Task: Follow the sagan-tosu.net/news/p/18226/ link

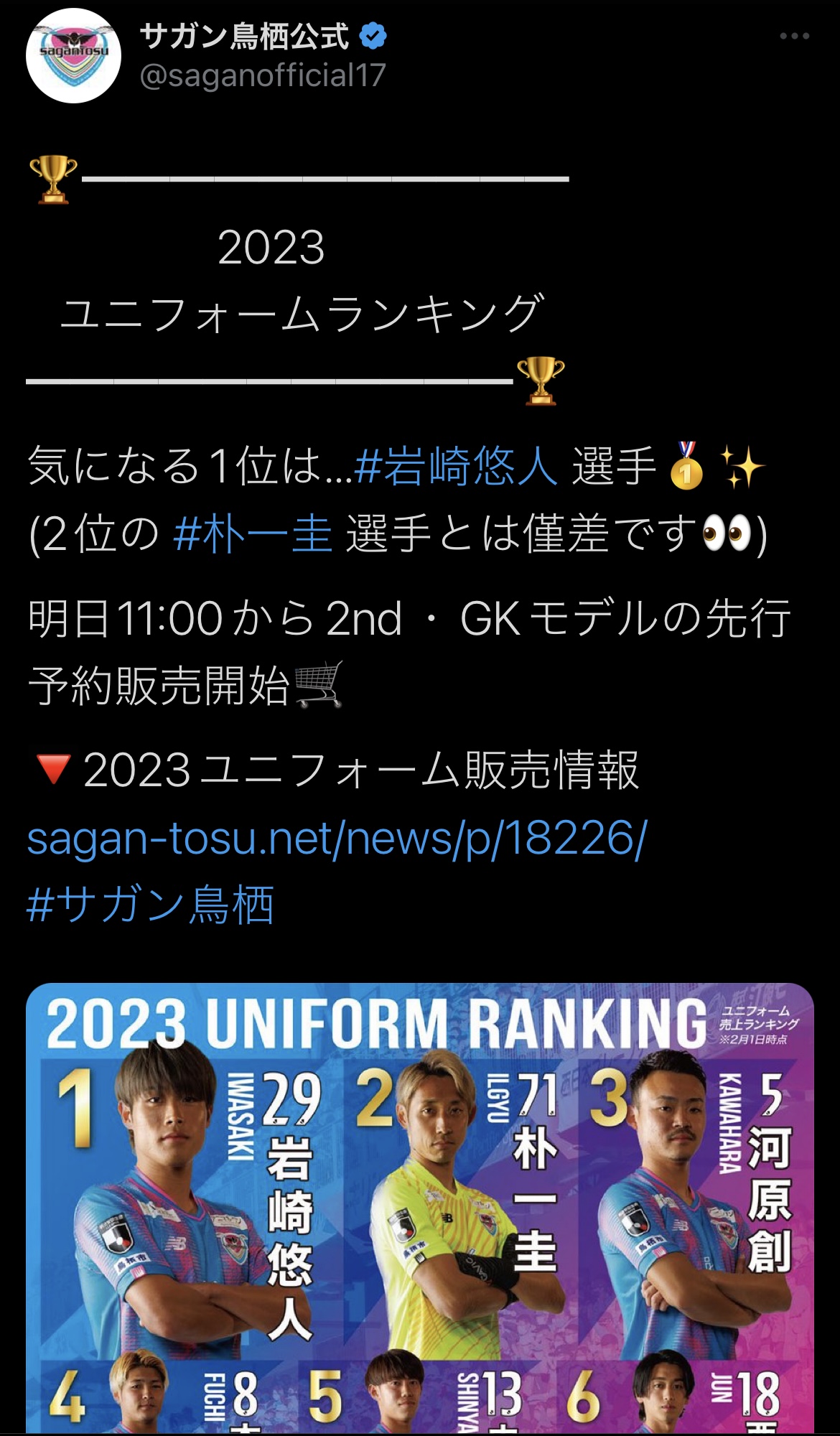Action: point(337,838)
